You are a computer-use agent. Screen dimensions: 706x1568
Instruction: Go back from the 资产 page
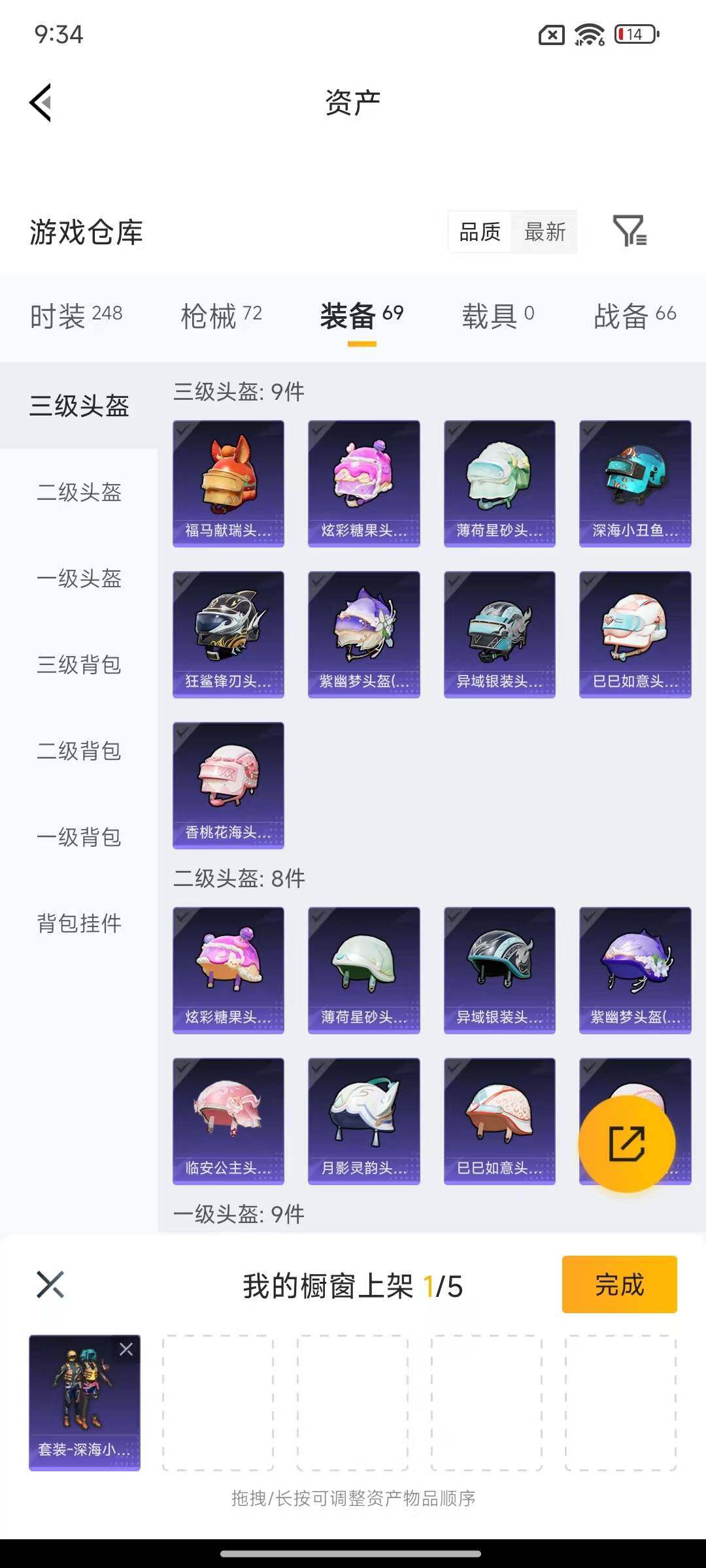click(x=41, y=103)
